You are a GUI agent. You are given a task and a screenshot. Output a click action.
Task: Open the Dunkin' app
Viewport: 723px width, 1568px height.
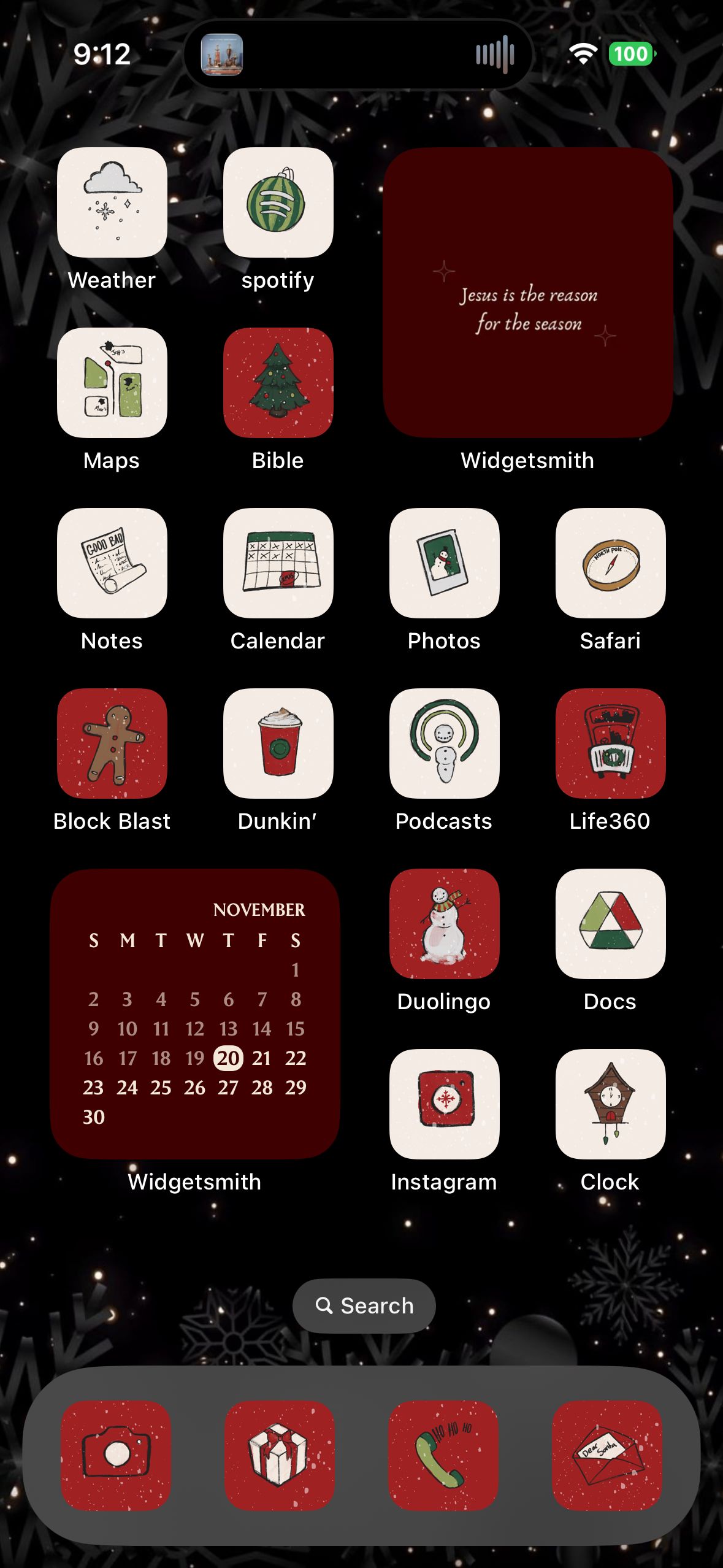(x=278, y=744)
